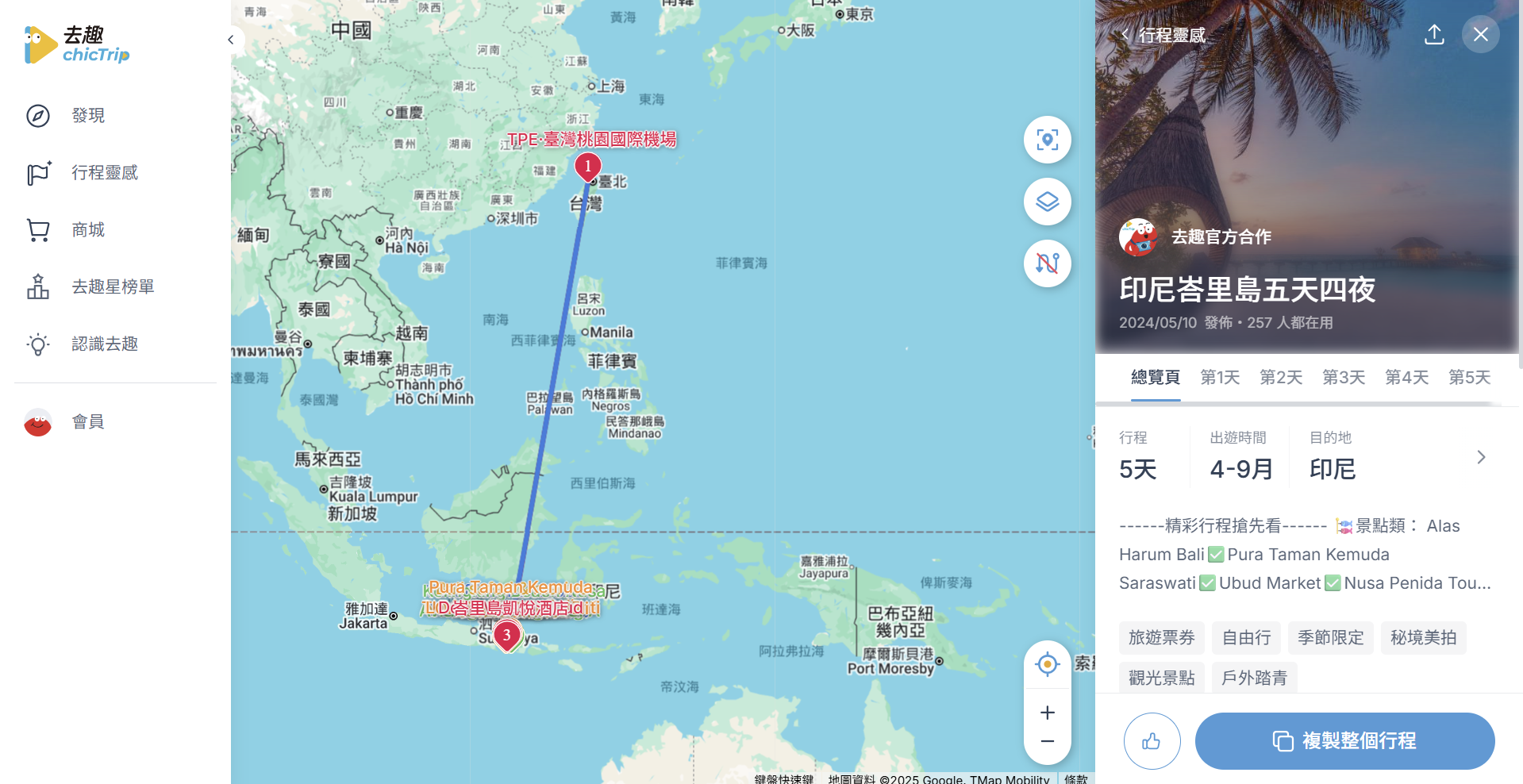This screenshot has height=784, width=1523.
Task: Open 去趣星榜單 page
Action: pyautogui.click(x=112, y=287)
